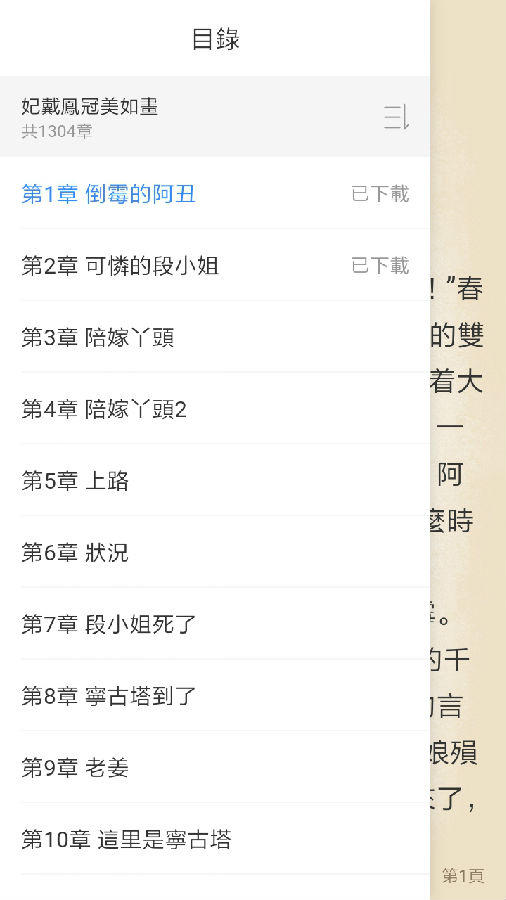Jump to 第10章 這里是寧古塔
The height and width of the screenshot is (900, 506).
click(215, 839)
